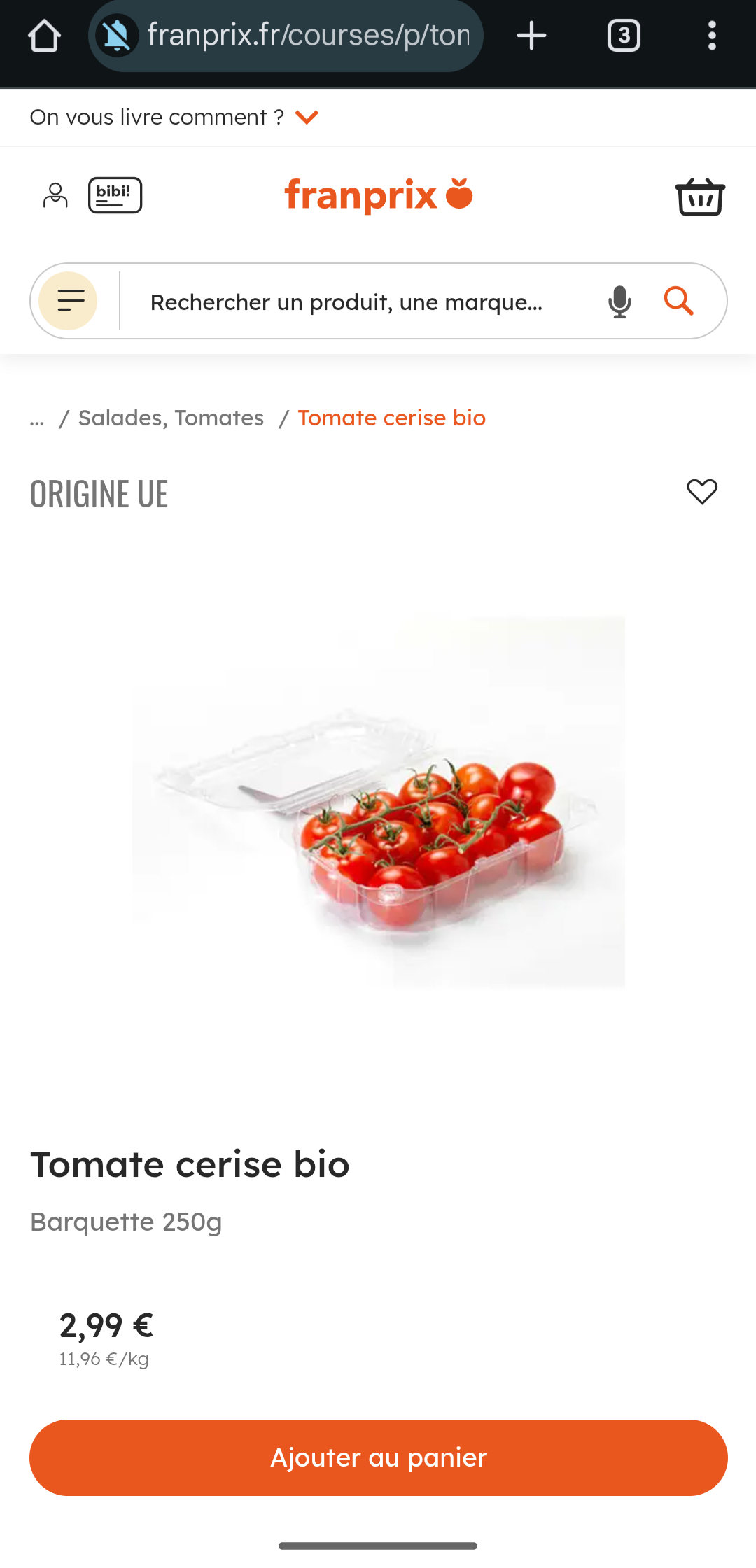
Task: Tap 'Ajouter au panier' button
Action: click(x=378, y=1457)
